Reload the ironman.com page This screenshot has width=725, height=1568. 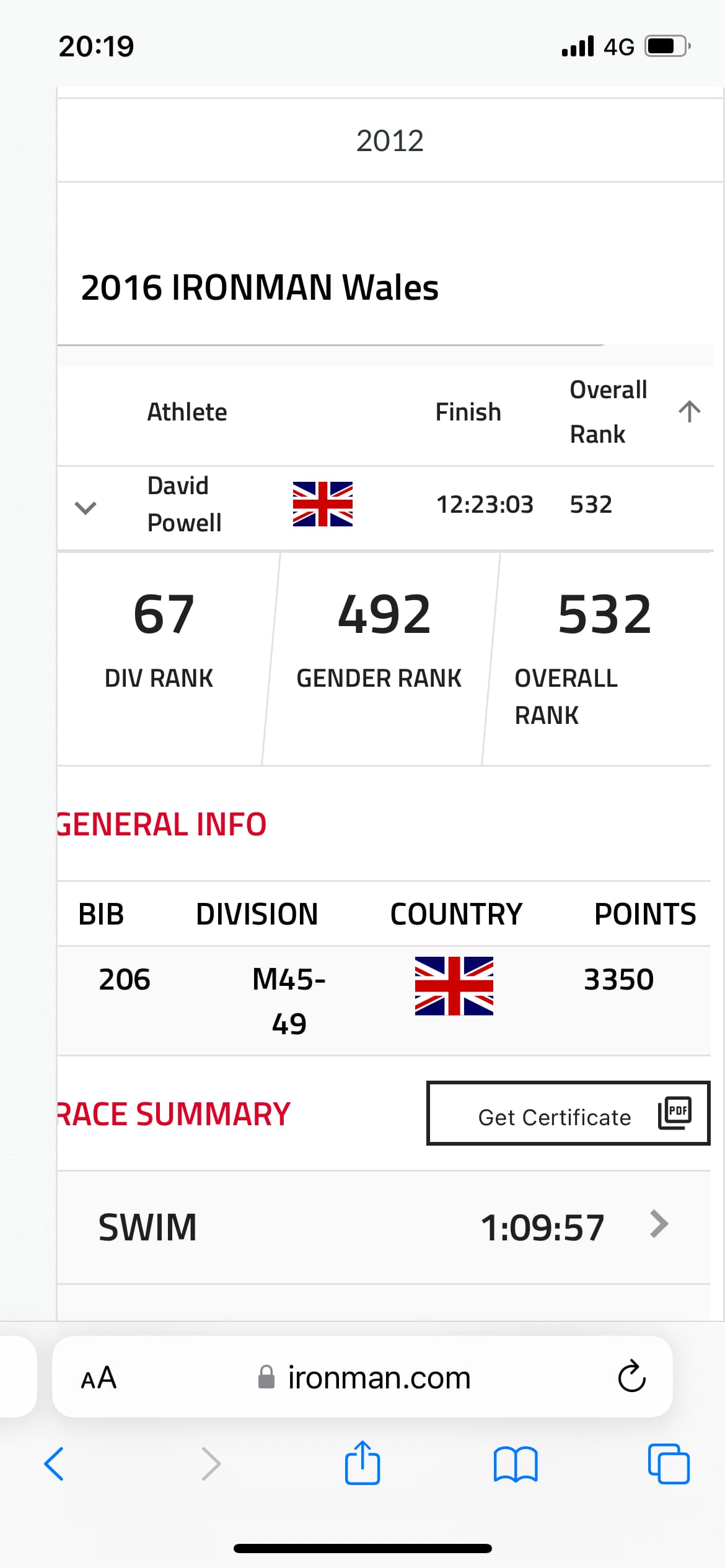[631, 1377]
